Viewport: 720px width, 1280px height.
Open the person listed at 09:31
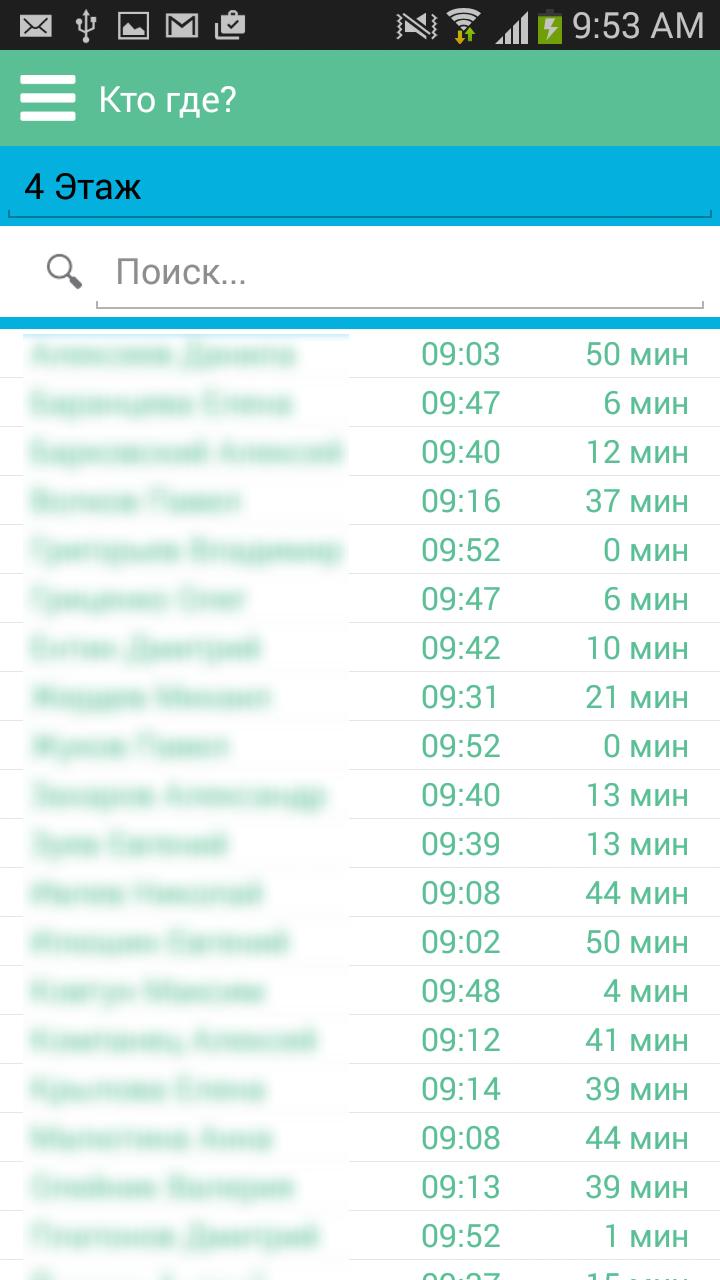[x=360, y=697]
